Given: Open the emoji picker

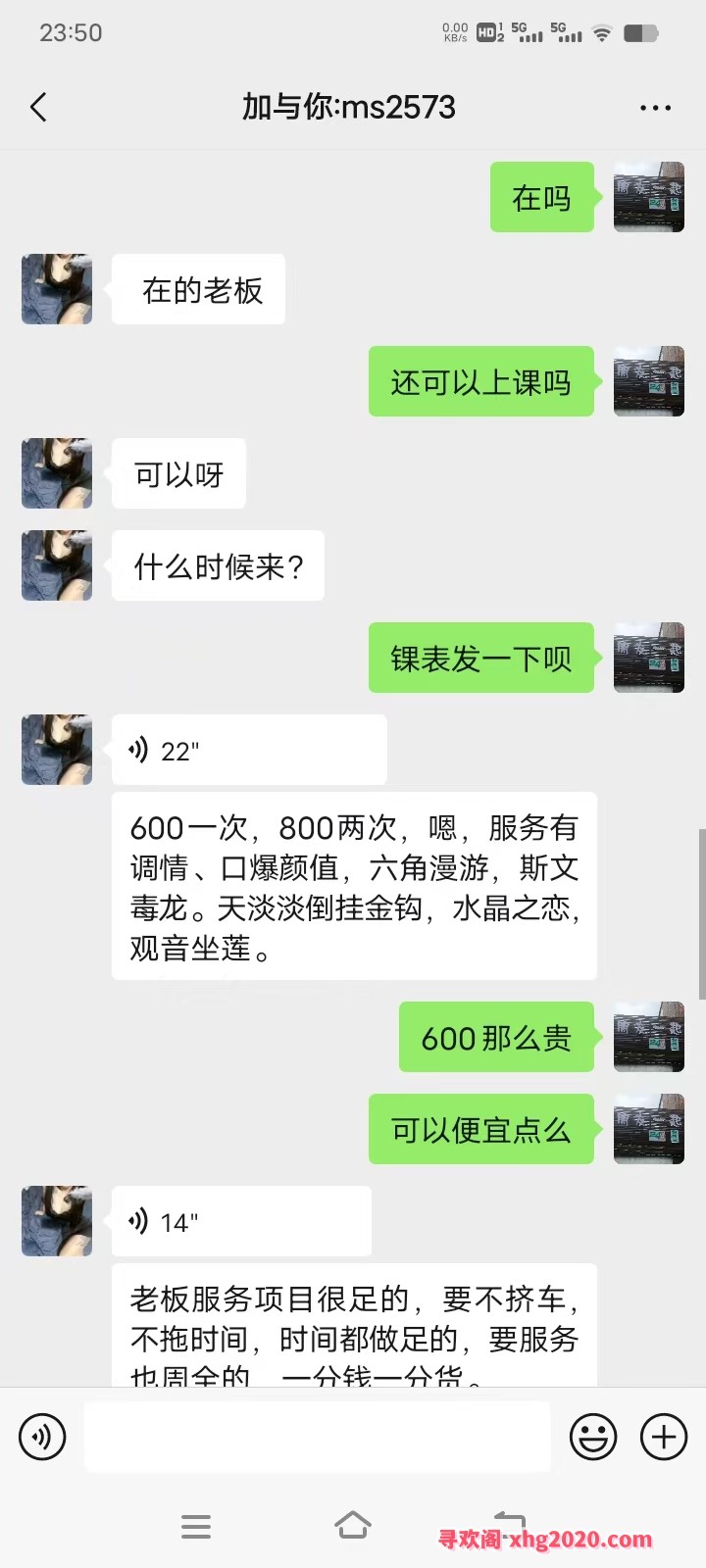Looking at the screenshot, I should (593, 1437).
